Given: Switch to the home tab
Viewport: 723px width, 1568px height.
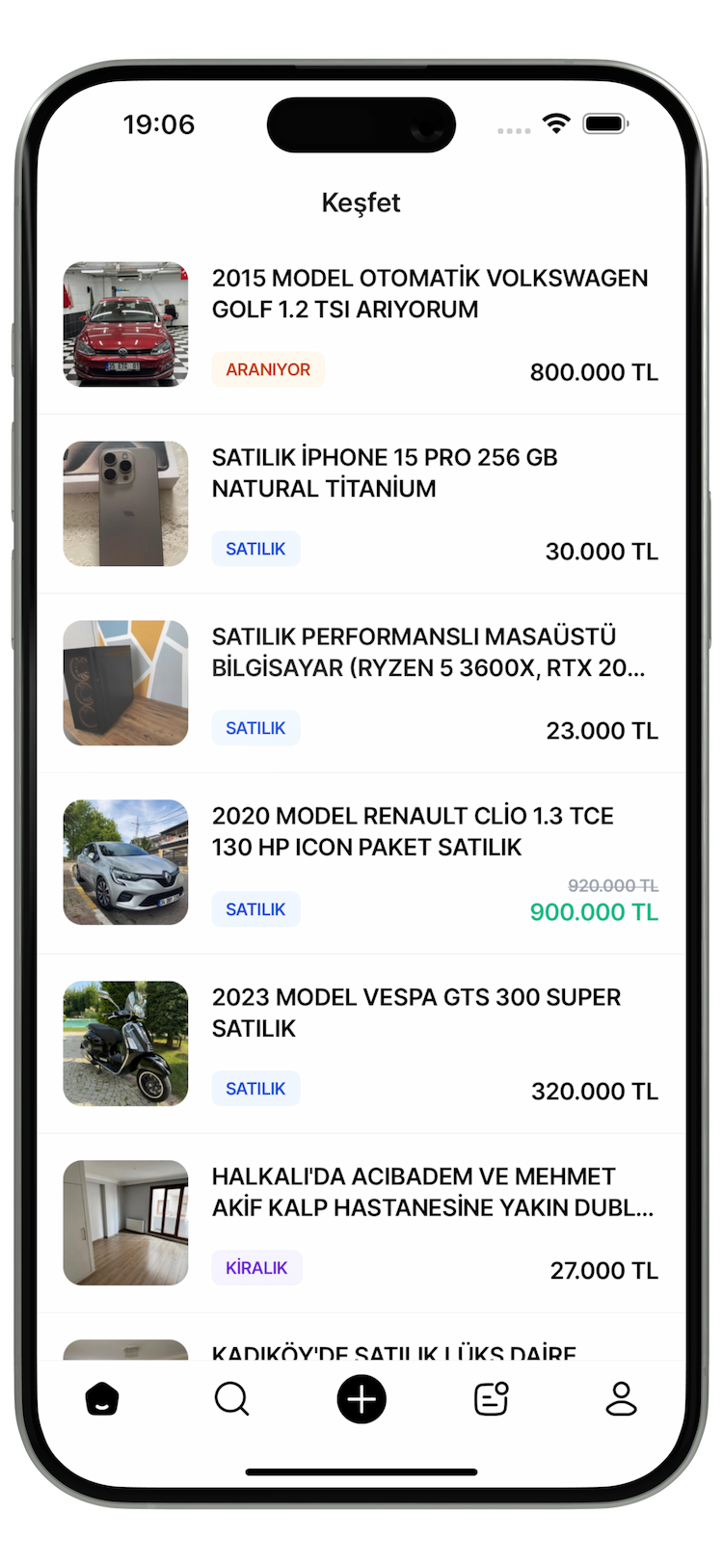Looking at the screenshot, I should point(102,1398).
